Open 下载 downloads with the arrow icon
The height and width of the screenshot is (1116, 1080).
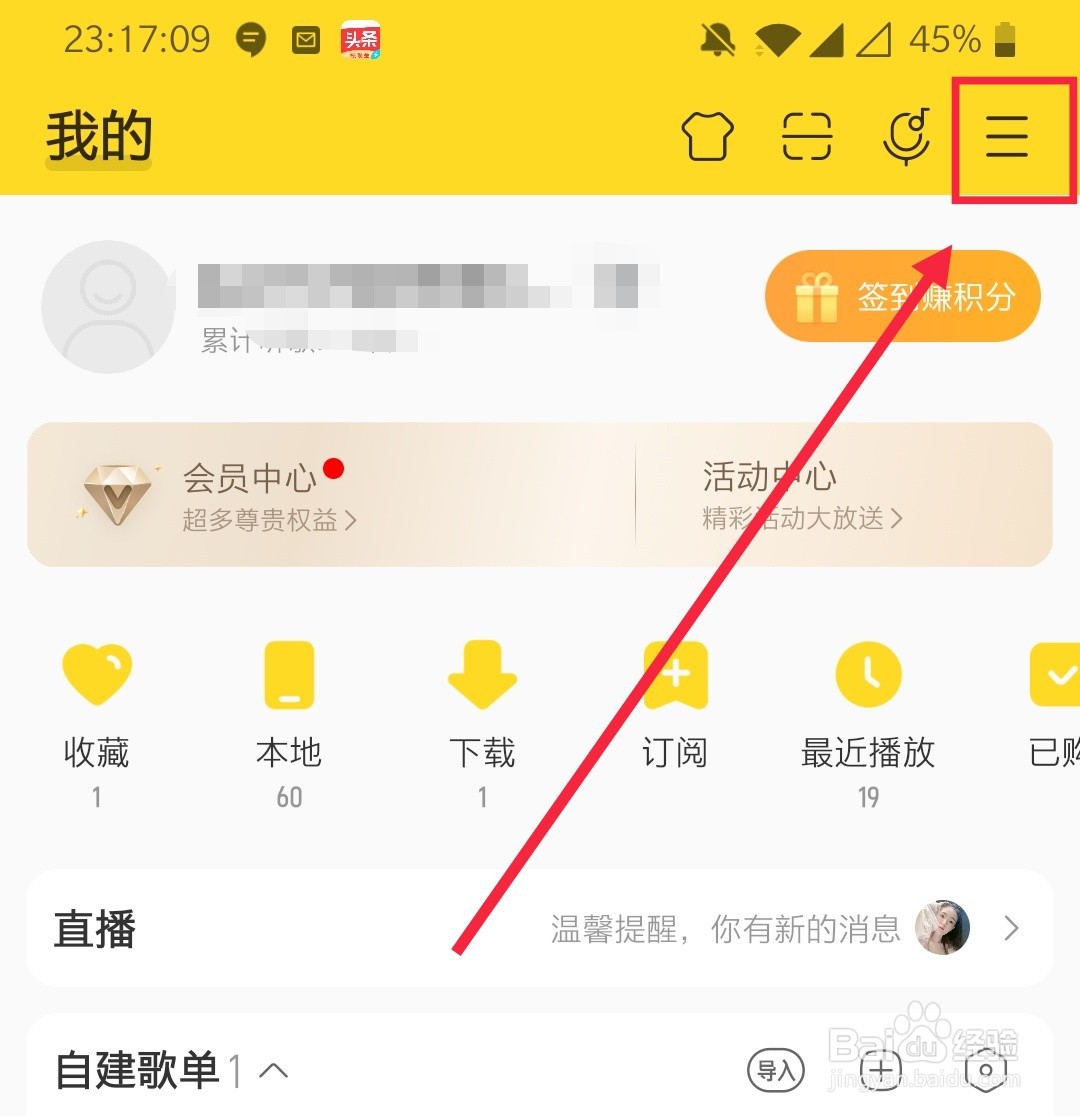pos(482,673)
